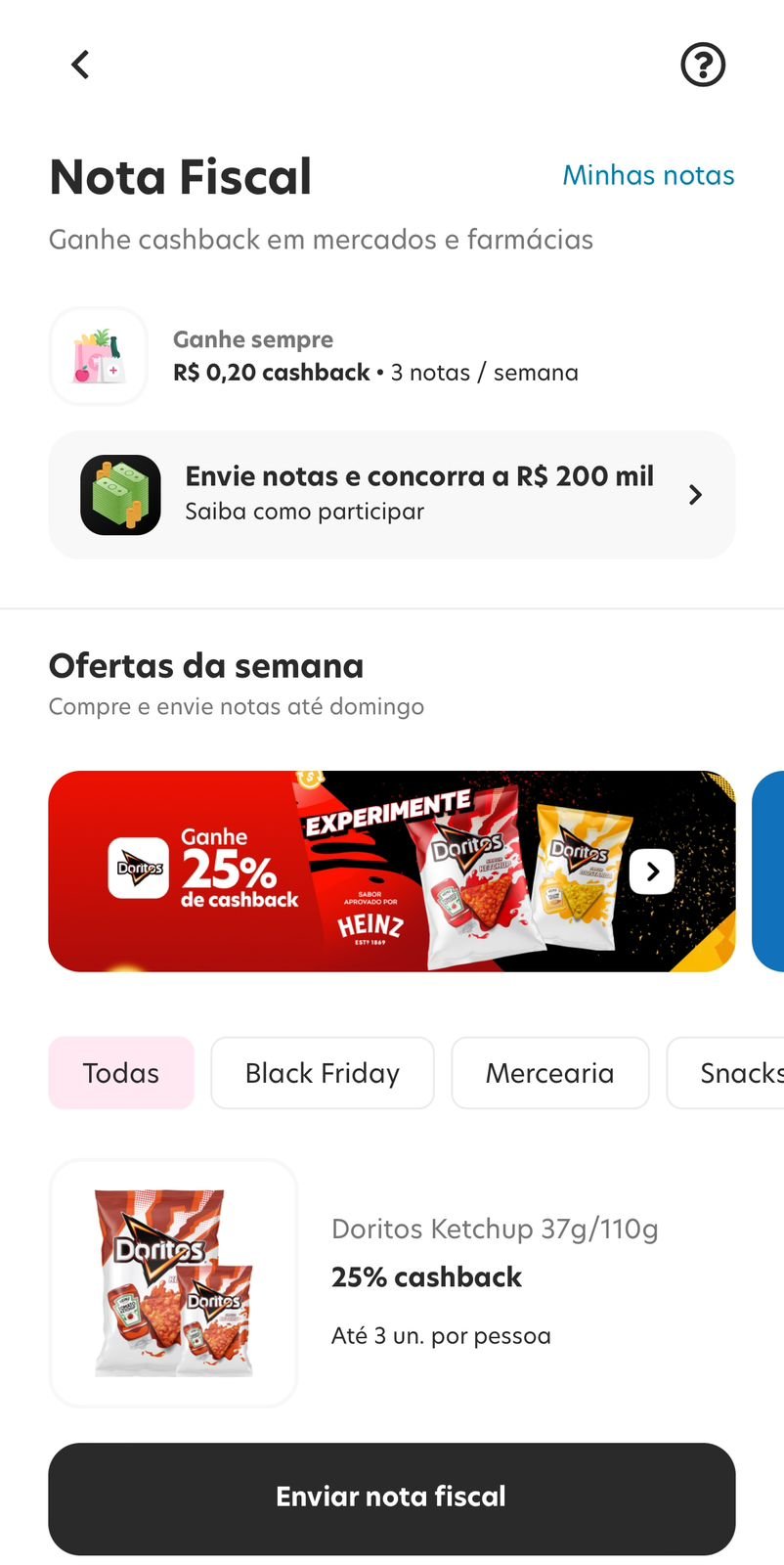This screenshot has height=1565, width=784.
Task: Open the help question mark icon
Action: click(702, 66)
